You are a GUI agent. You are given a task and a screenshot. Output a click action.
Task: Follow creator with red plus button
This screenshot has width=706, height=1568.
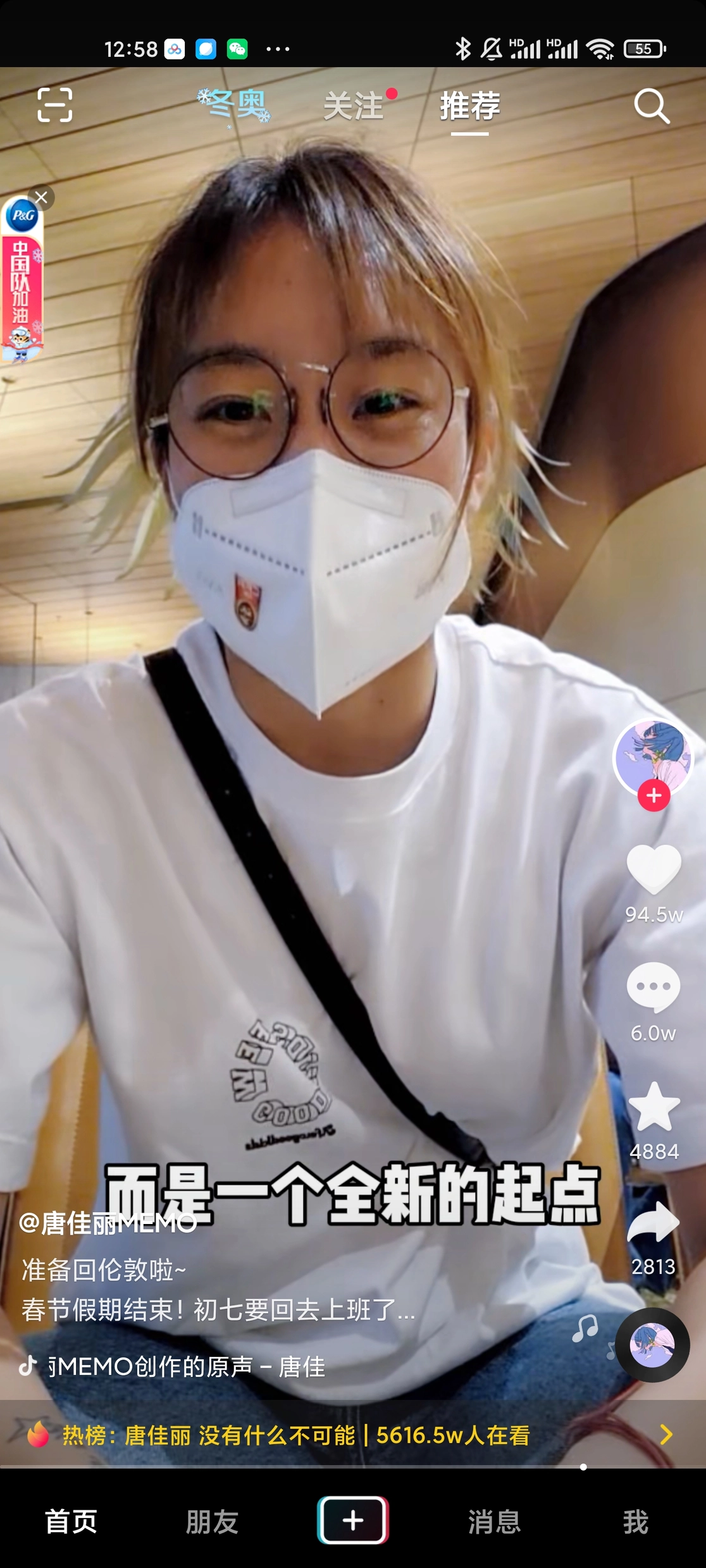[x=653, y=795]
